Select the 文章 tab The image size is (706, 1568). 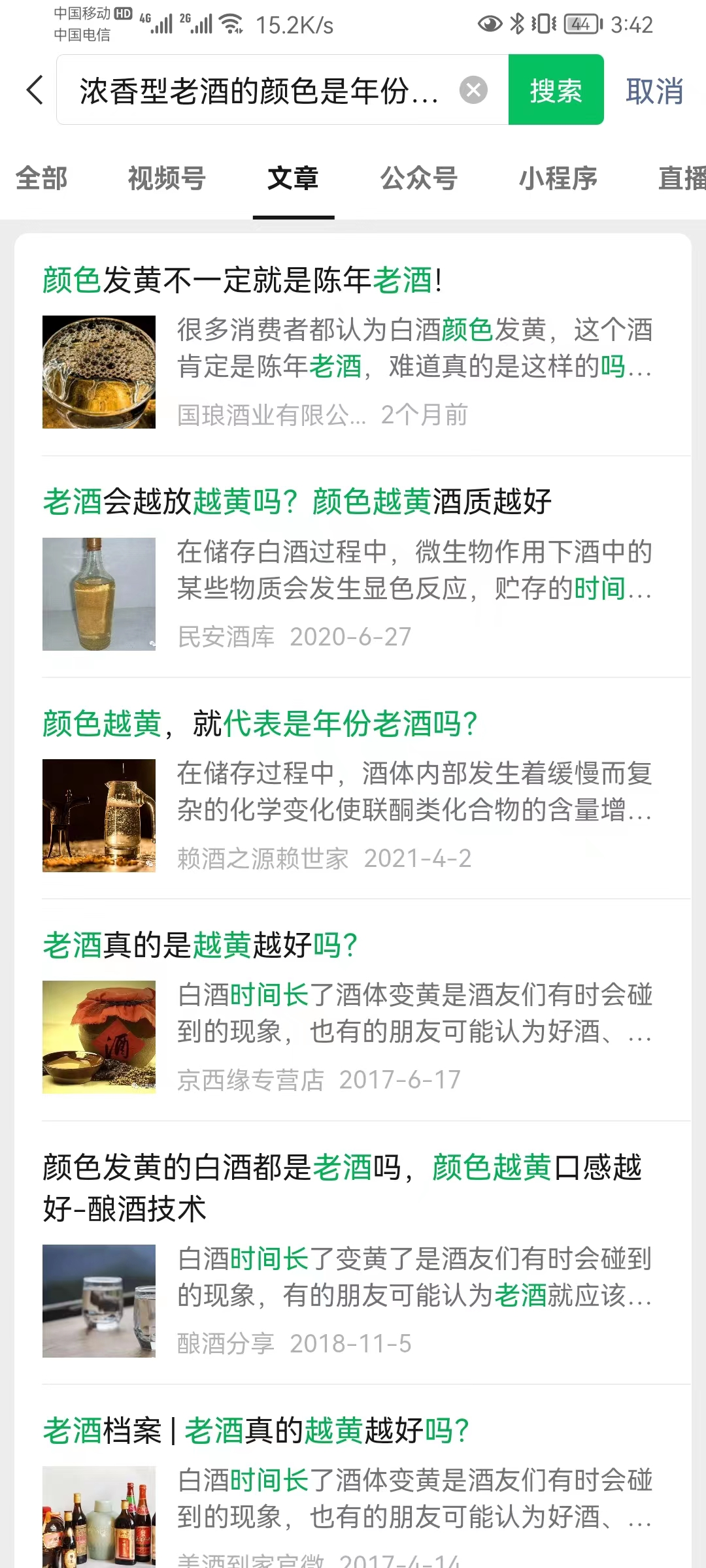(293, 178)
